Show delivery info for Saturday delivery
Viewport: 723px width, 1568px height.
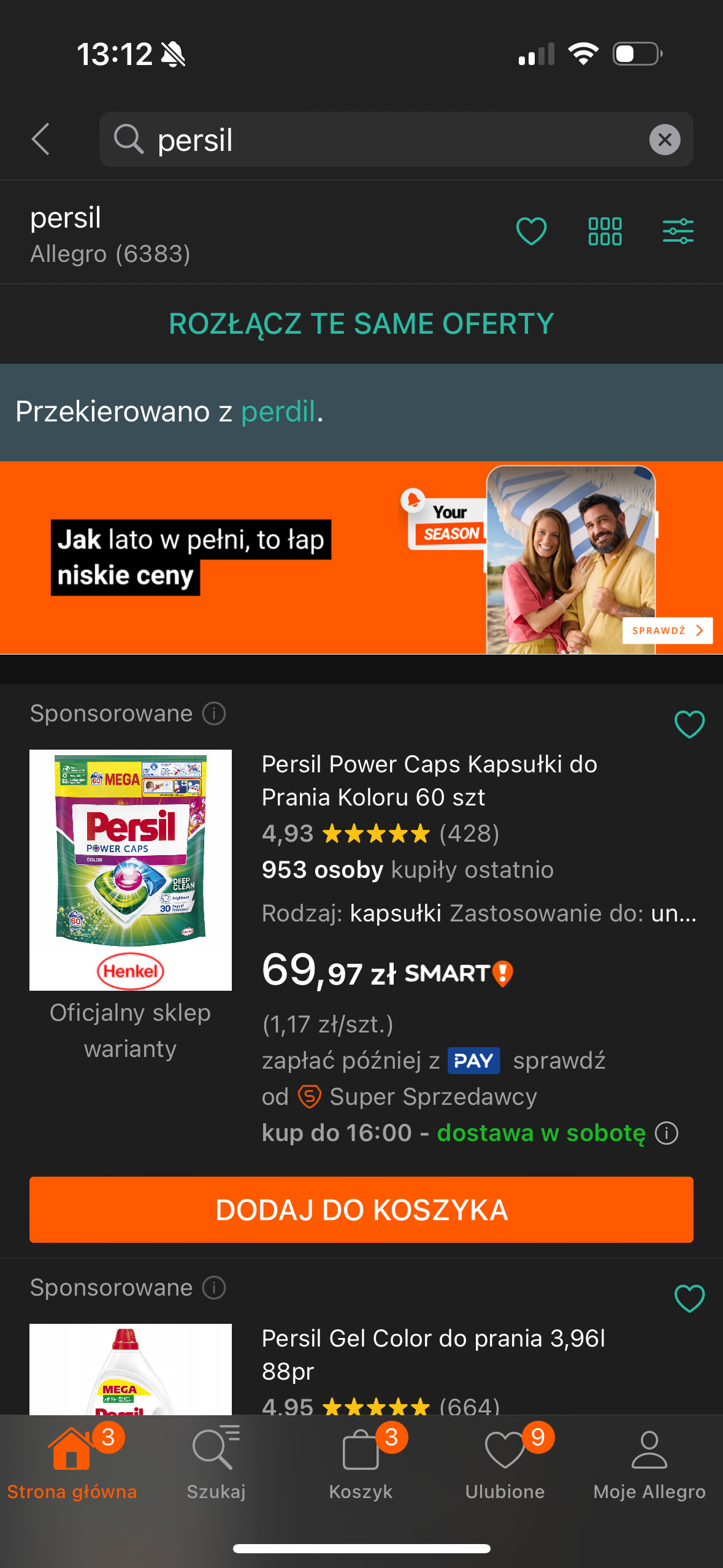click(x=667, y=1133)
